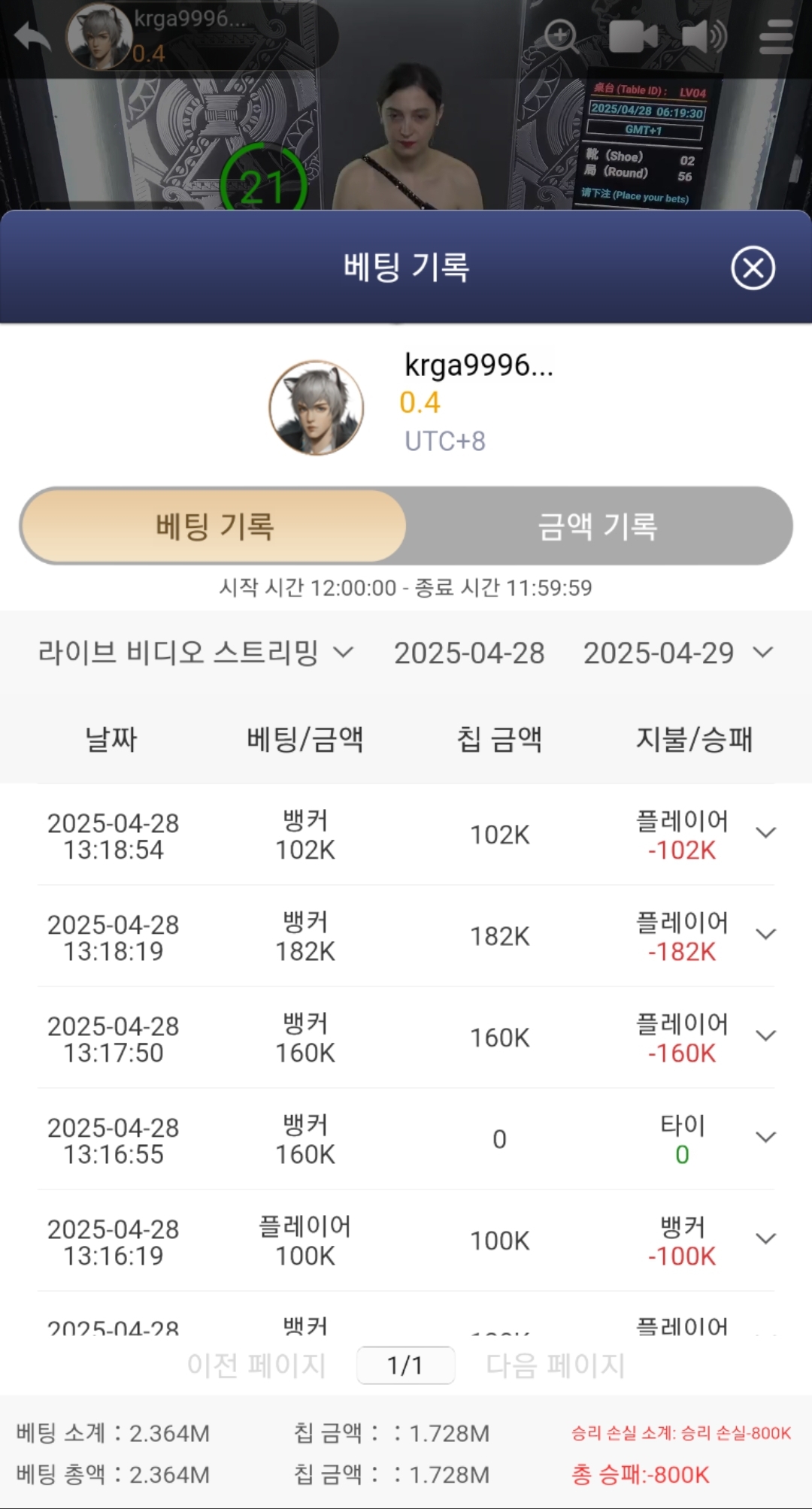The height and width of the screenshot is (1509, 812).
Task: Expand the 13:16:55 tie record
Action: pos(765,1138)
